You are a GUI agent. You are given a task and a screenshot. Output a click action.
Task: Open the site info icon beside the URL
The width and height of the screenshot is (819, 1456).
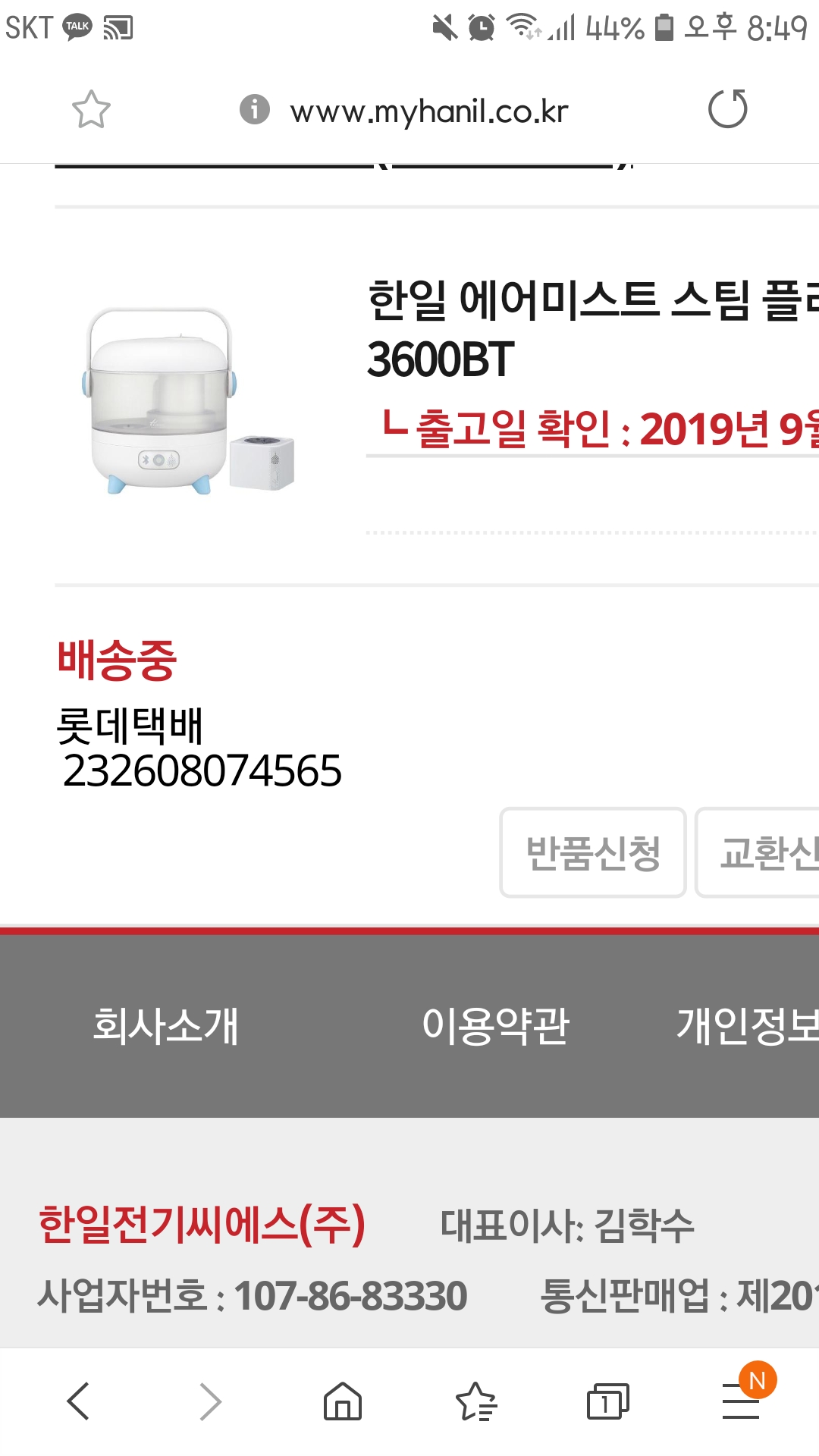(255, 109)
